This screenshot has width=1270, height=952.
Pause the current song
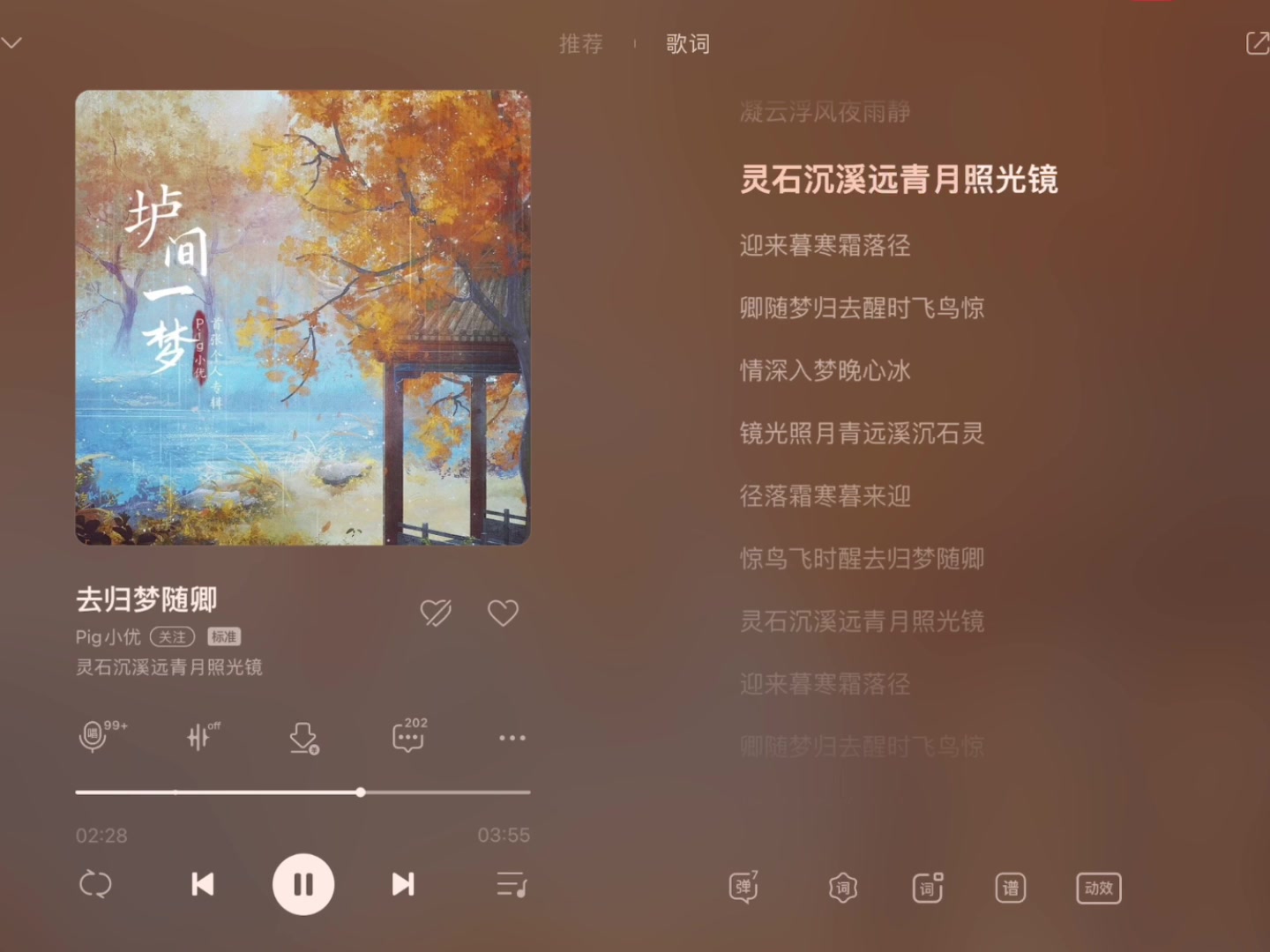[x=303, y=884]
